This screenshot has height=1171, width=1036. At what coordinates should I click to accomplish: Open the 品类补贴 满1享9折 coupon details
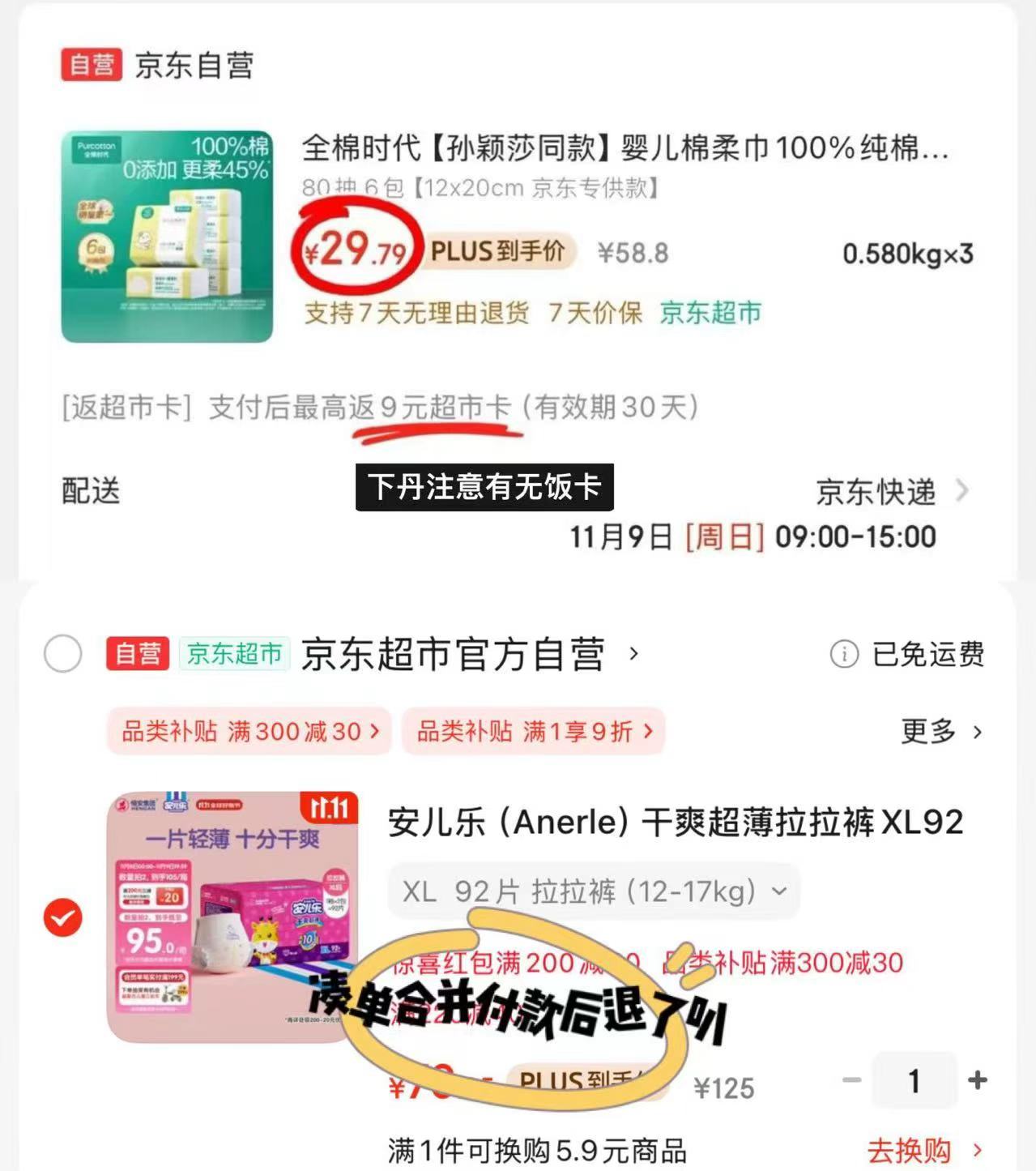tap(531, 732)
